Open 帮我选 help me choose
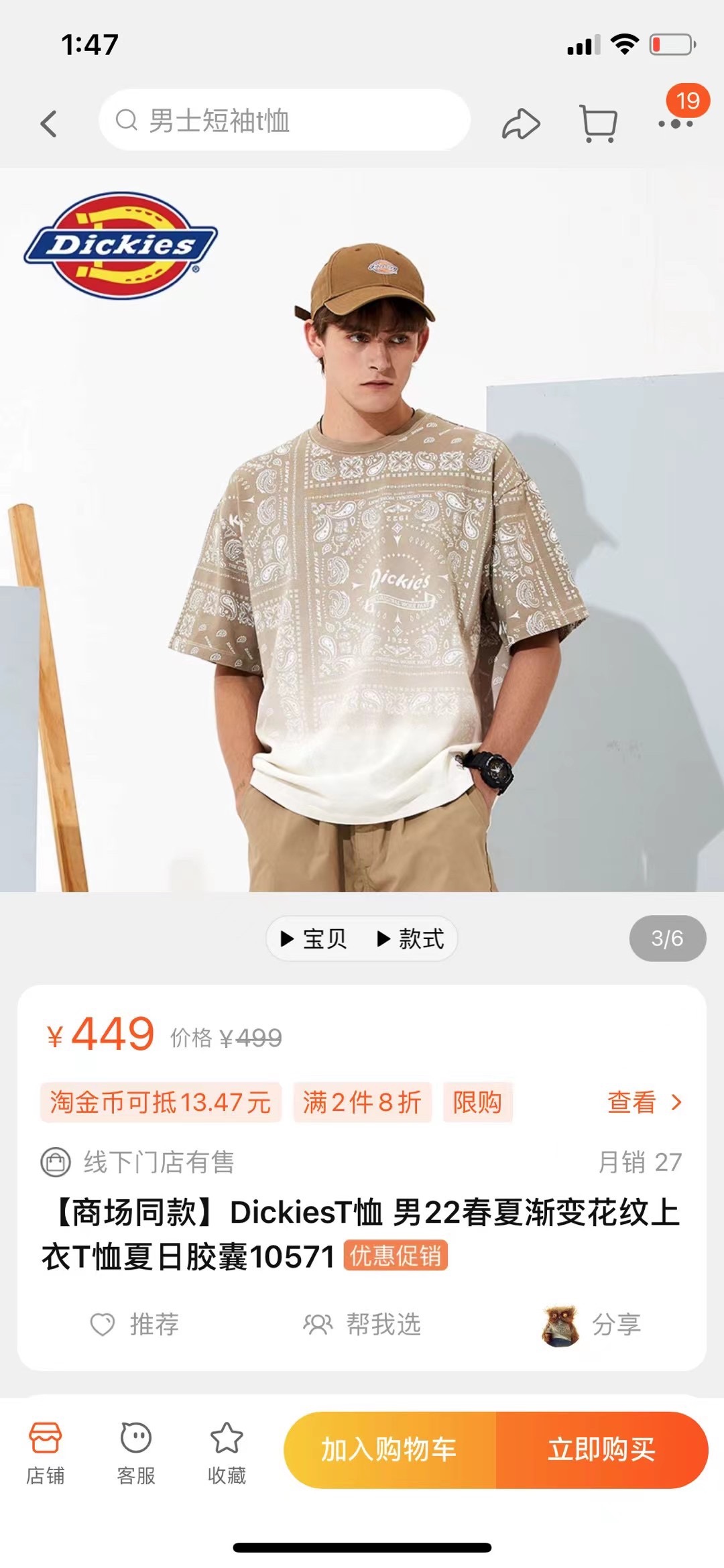 coord(363,1324)
